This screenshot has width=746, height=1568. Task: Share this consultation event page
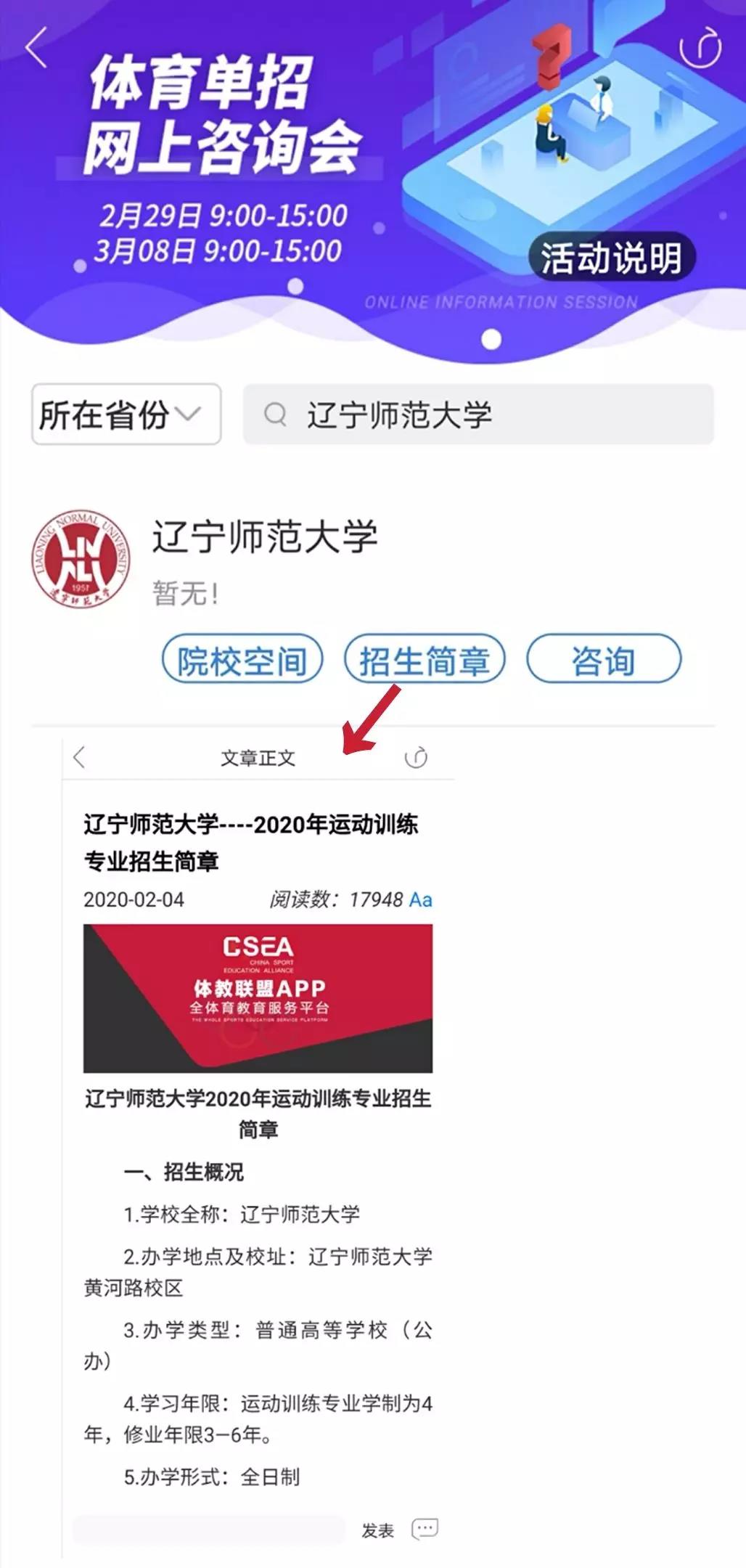[700, 48]
